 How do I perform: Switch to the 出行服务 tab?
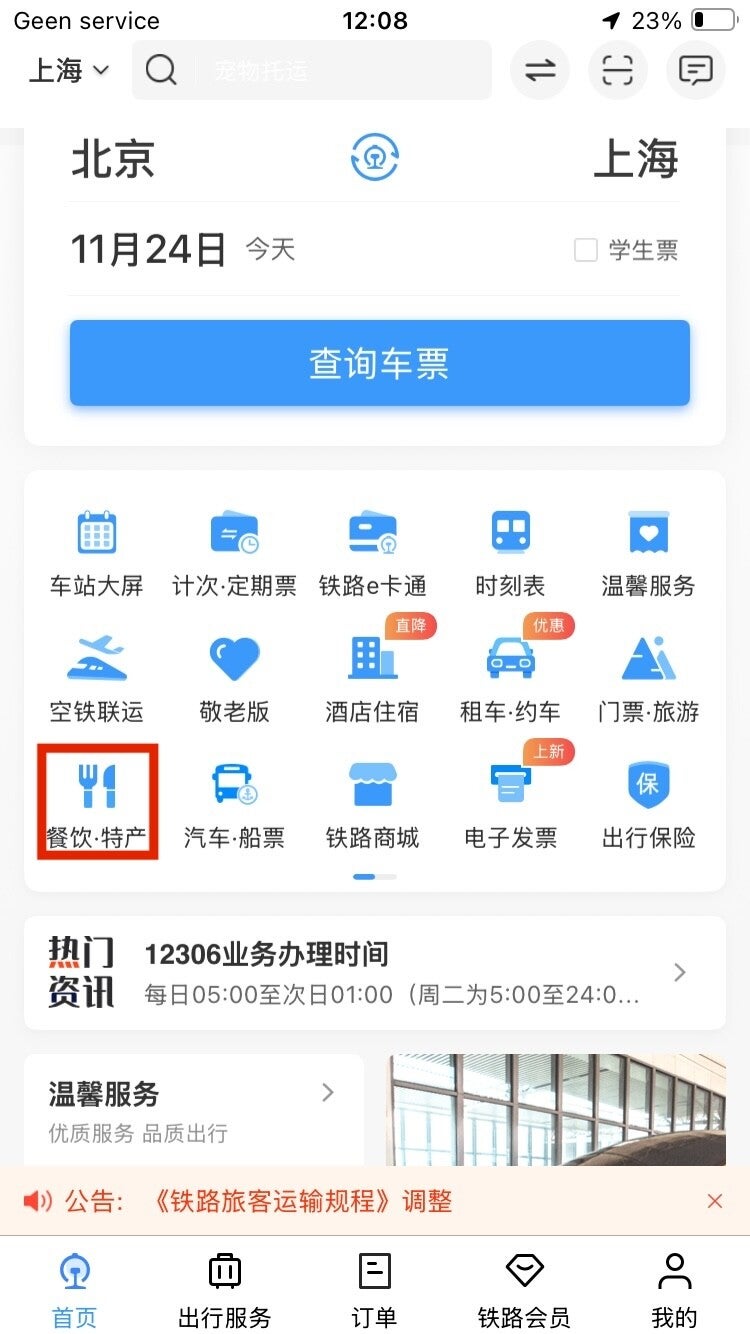(x=224, y=1288)
